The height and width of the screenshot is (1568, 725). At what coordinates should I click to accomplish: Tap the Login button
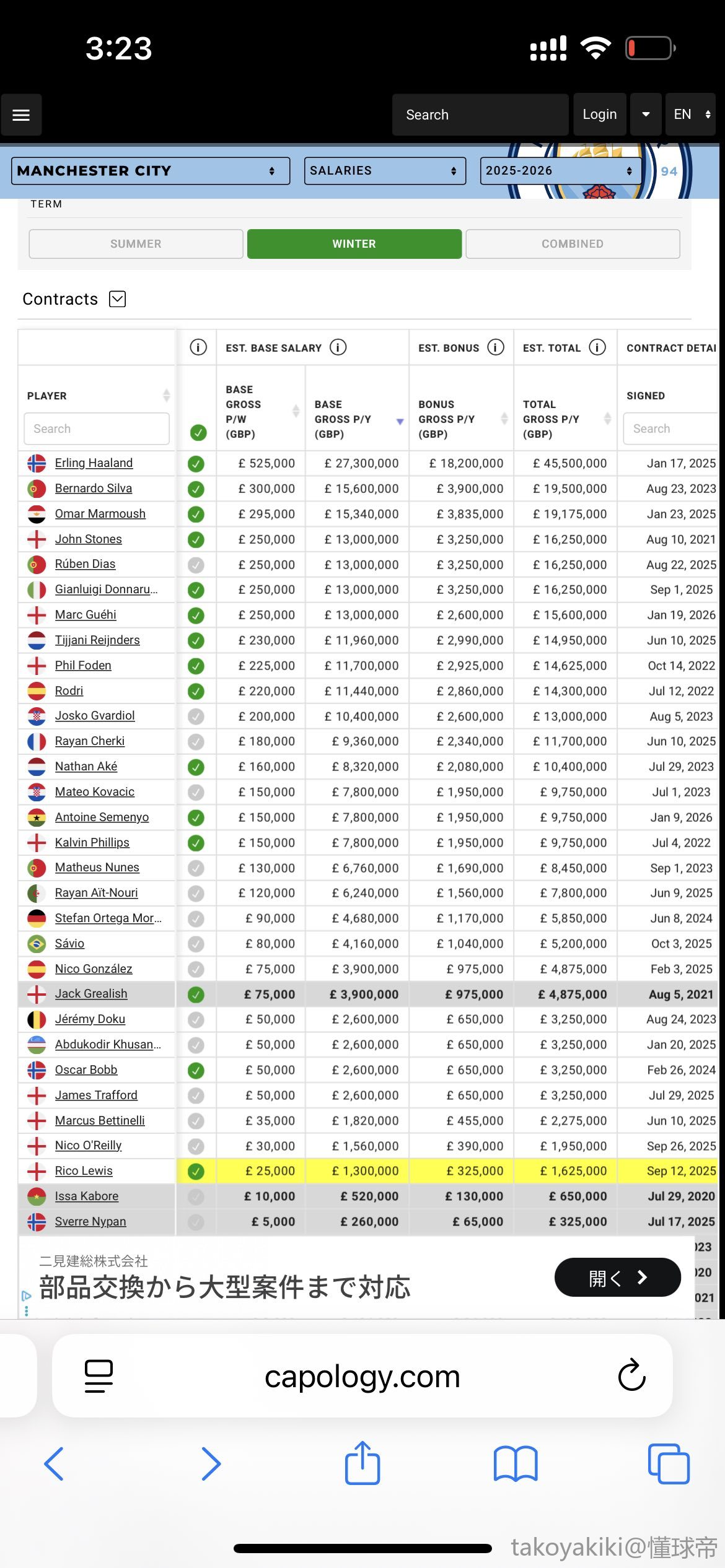[599, 115]
